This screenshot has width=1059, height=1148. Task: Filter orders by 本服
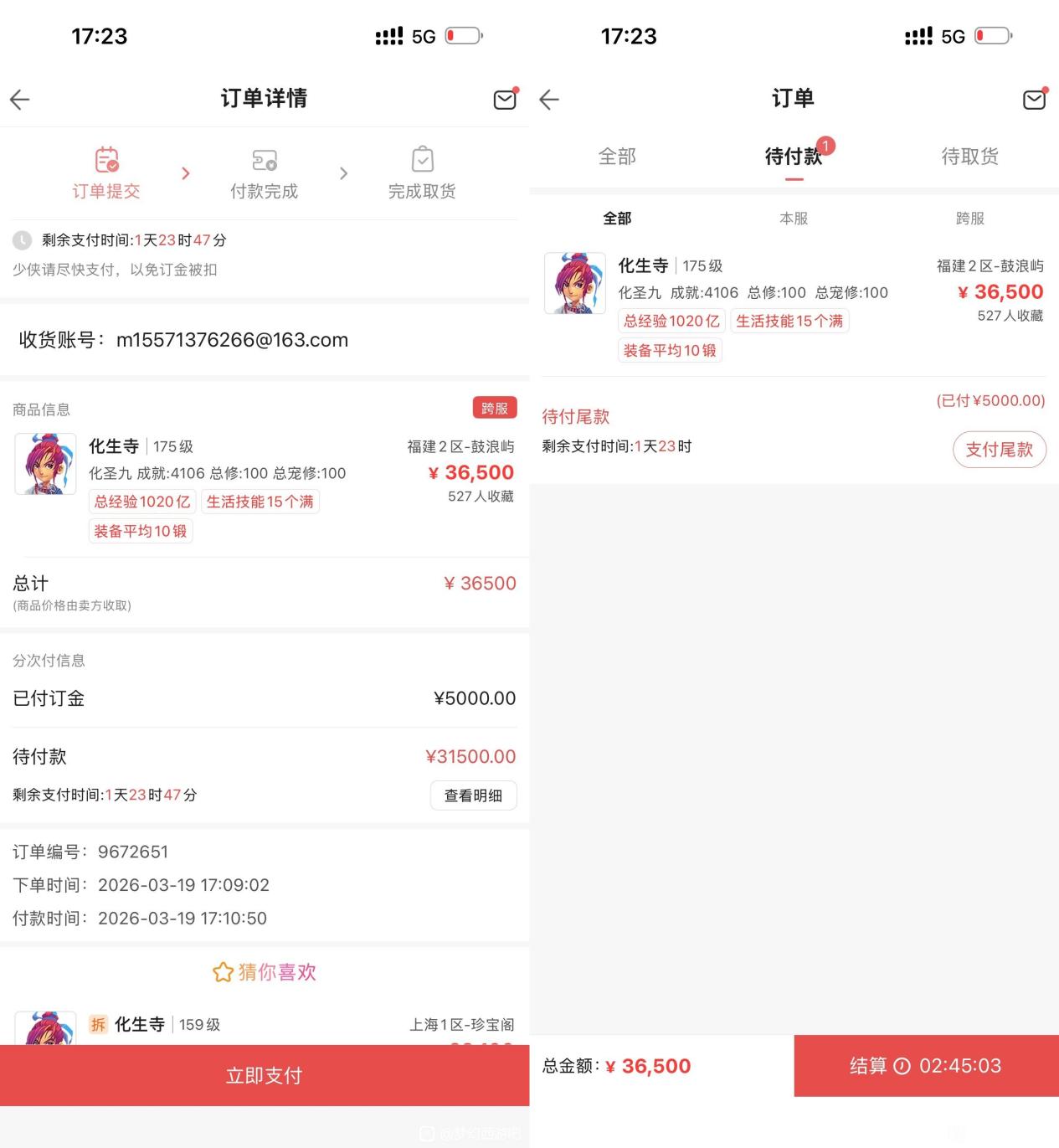click(794, 219)
